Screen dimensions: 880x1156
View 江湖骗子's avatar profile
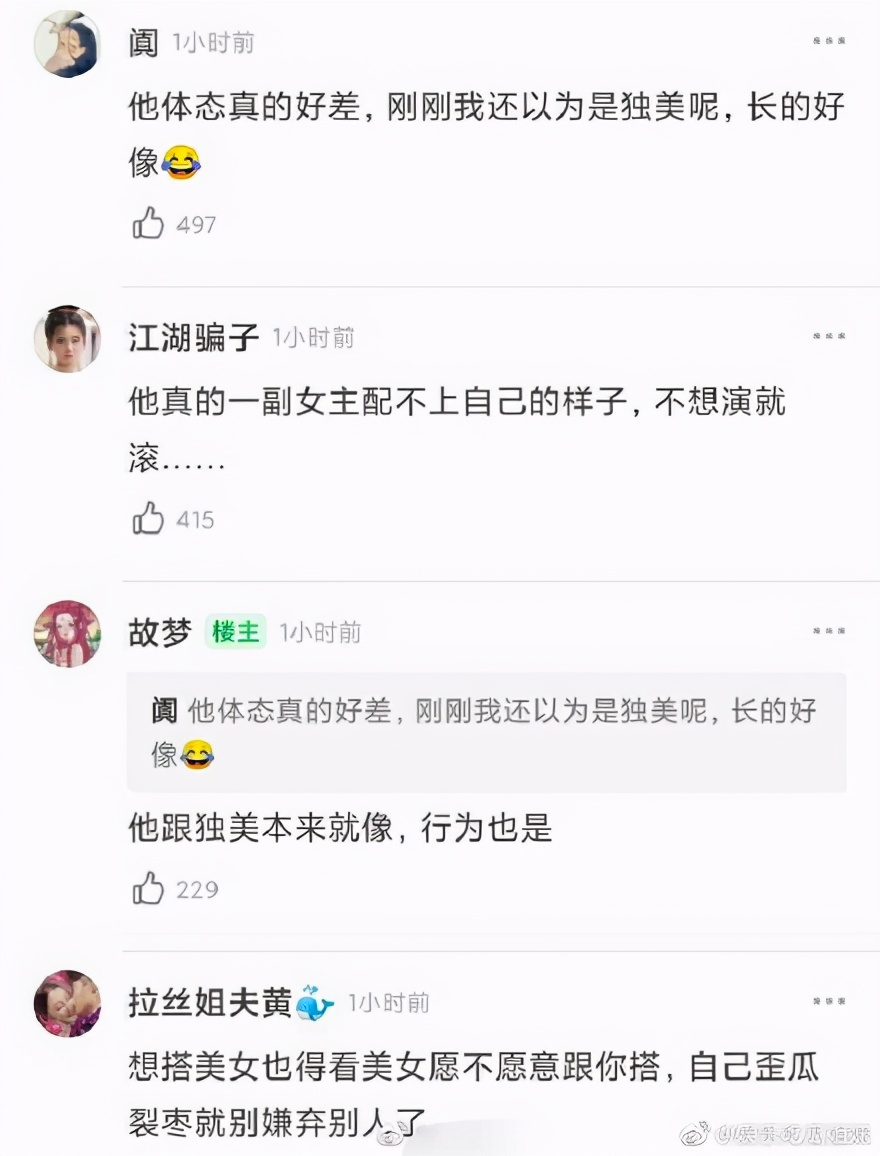(67, 339)
